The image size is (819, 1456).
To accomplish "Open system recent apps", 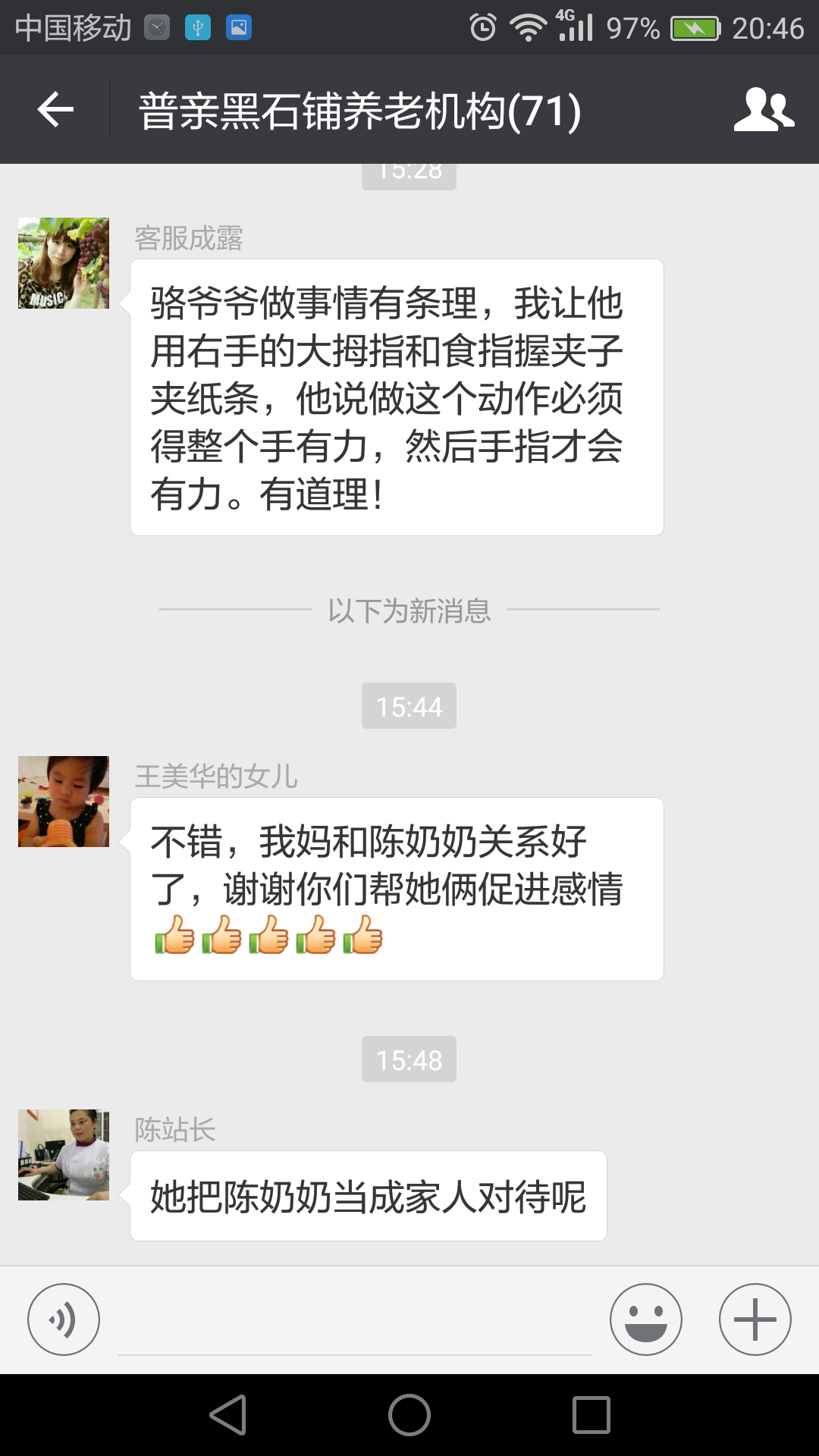I will [591, 1415].
